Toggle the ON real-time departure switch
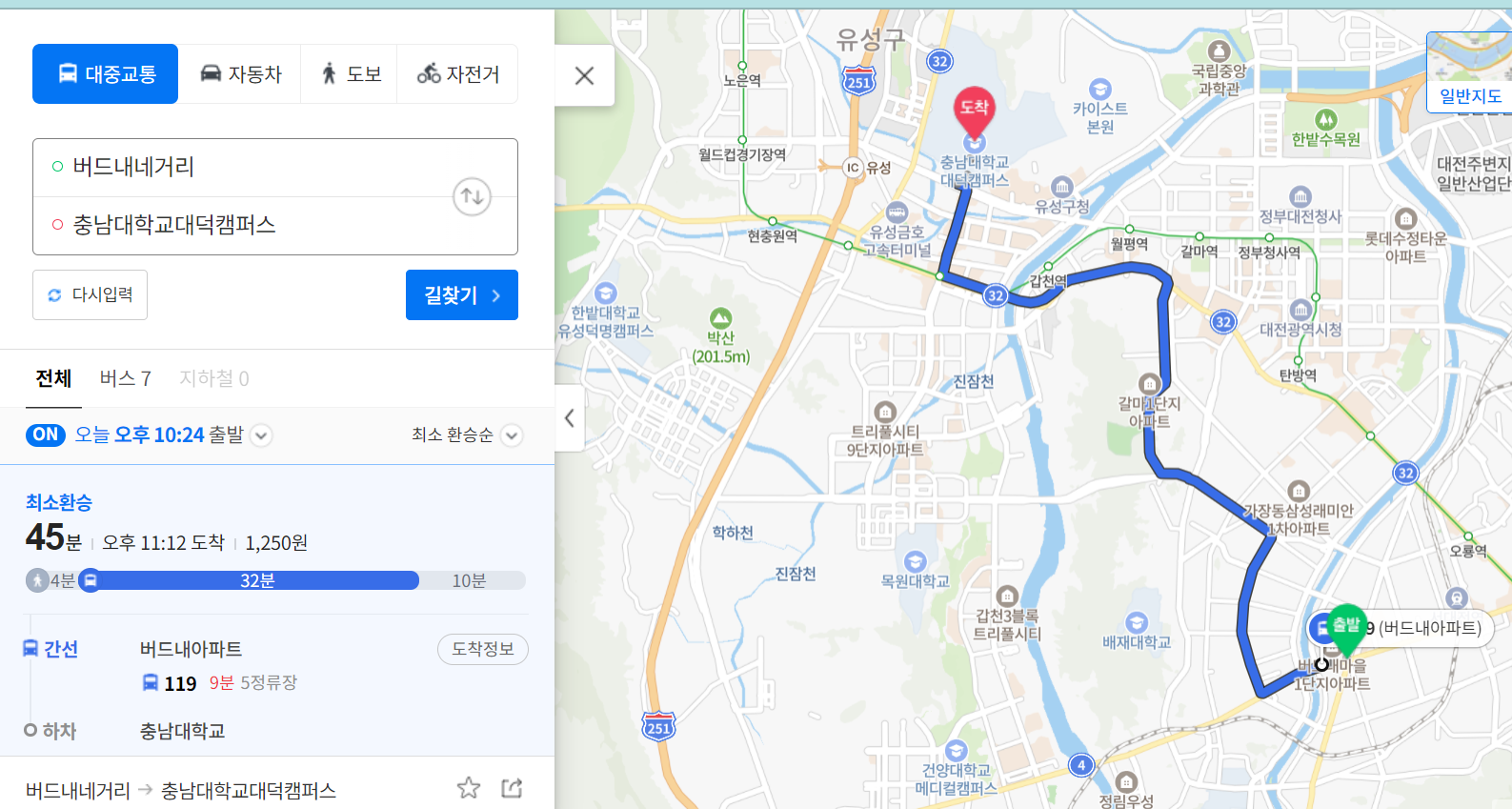The height and width of the screenshot is (809, 1512). [46, 435]
